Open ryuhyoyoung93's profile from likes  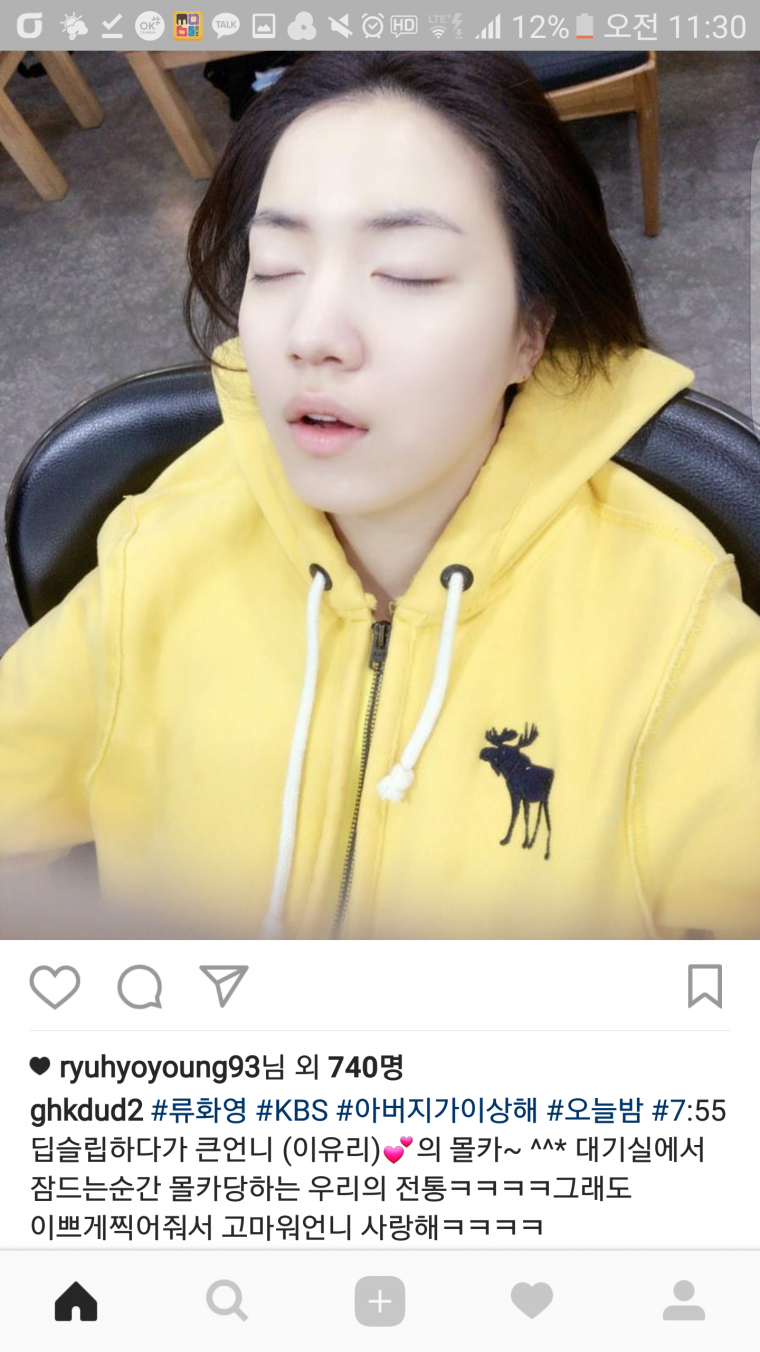[x=159, y=1067]
